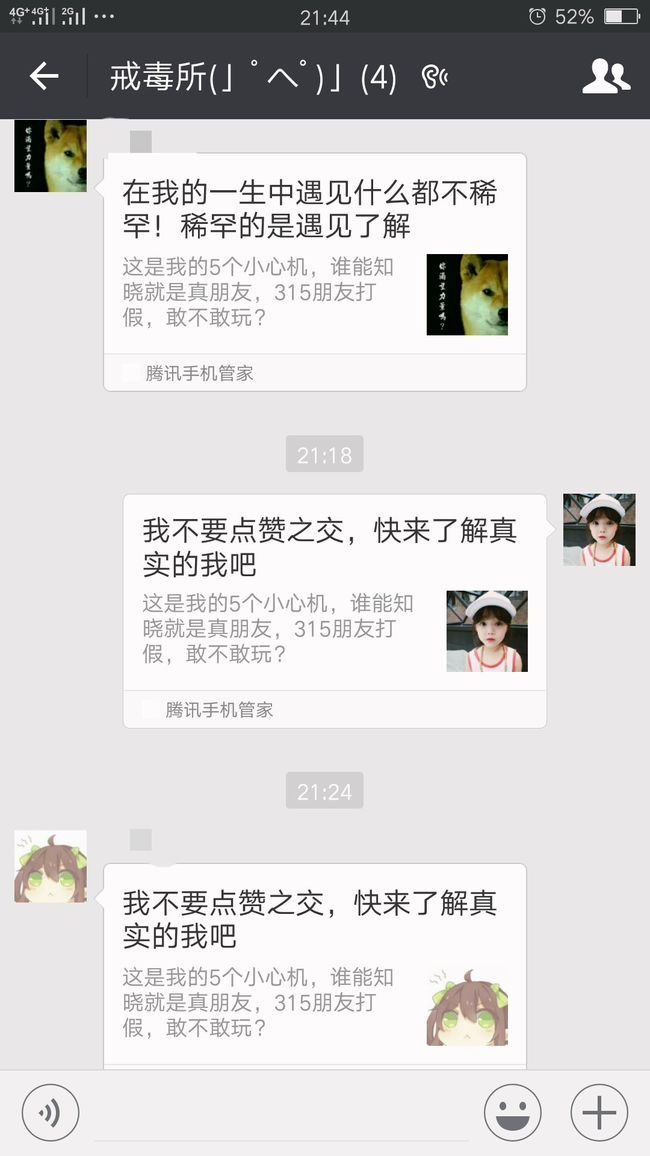Open group members info icon
Screen dimensions: 650x1156
point(606,76)
